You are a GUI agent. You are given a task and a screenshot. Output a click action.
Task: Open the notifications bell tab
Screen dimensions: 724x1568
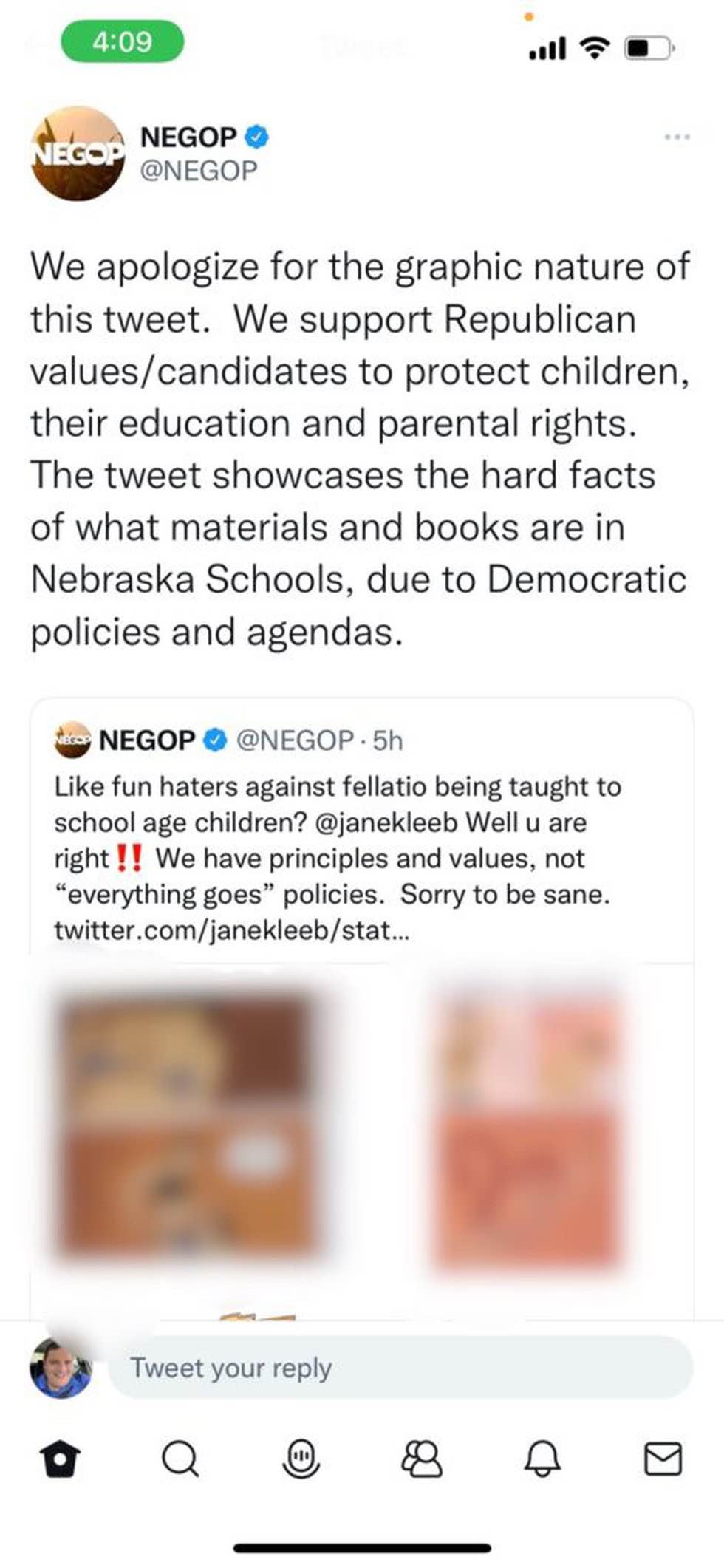[542, 1459]
